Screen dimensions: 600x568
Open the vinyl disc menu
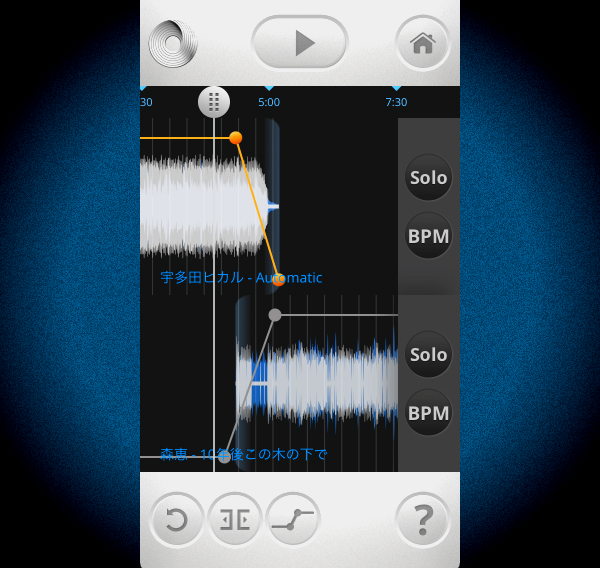(x=173, y=43)
